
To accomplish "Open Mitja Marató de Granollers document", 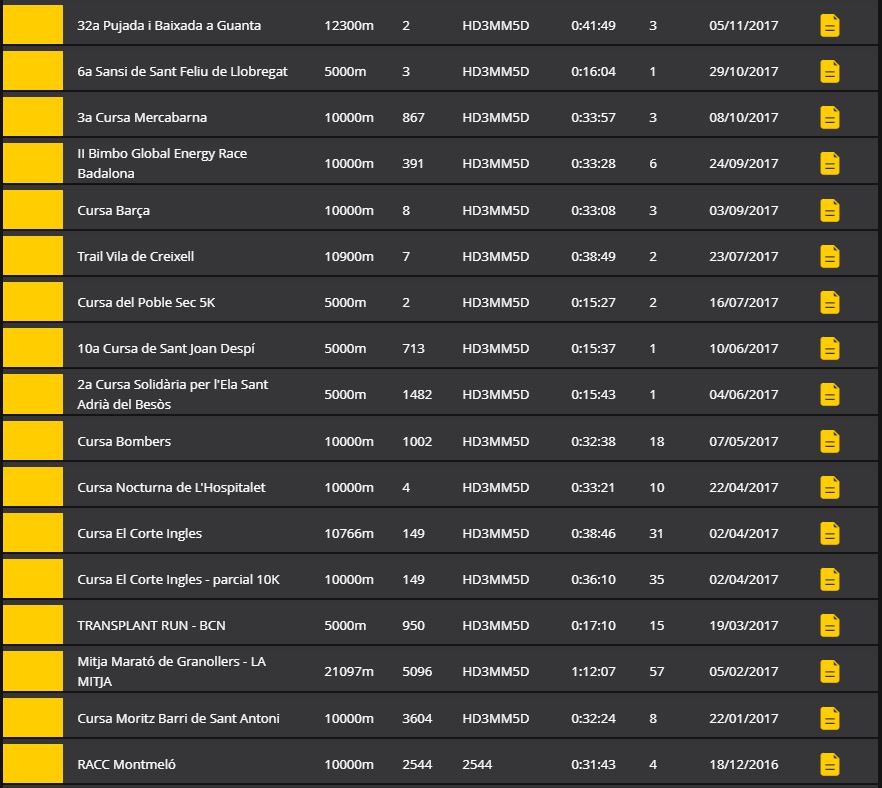I will (x=829, y=672).
